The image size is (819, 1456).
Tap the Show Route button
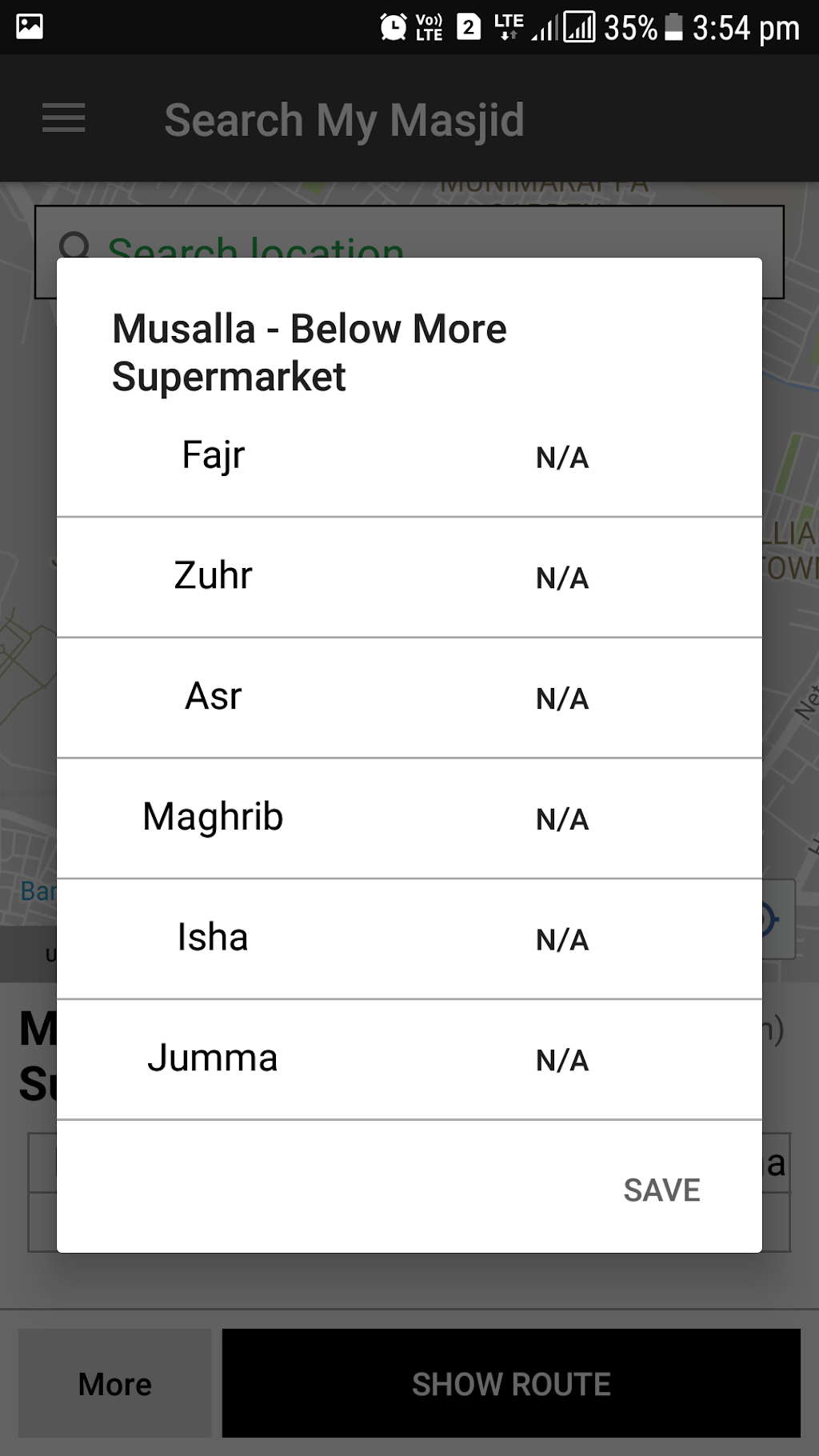[511, 1383]
